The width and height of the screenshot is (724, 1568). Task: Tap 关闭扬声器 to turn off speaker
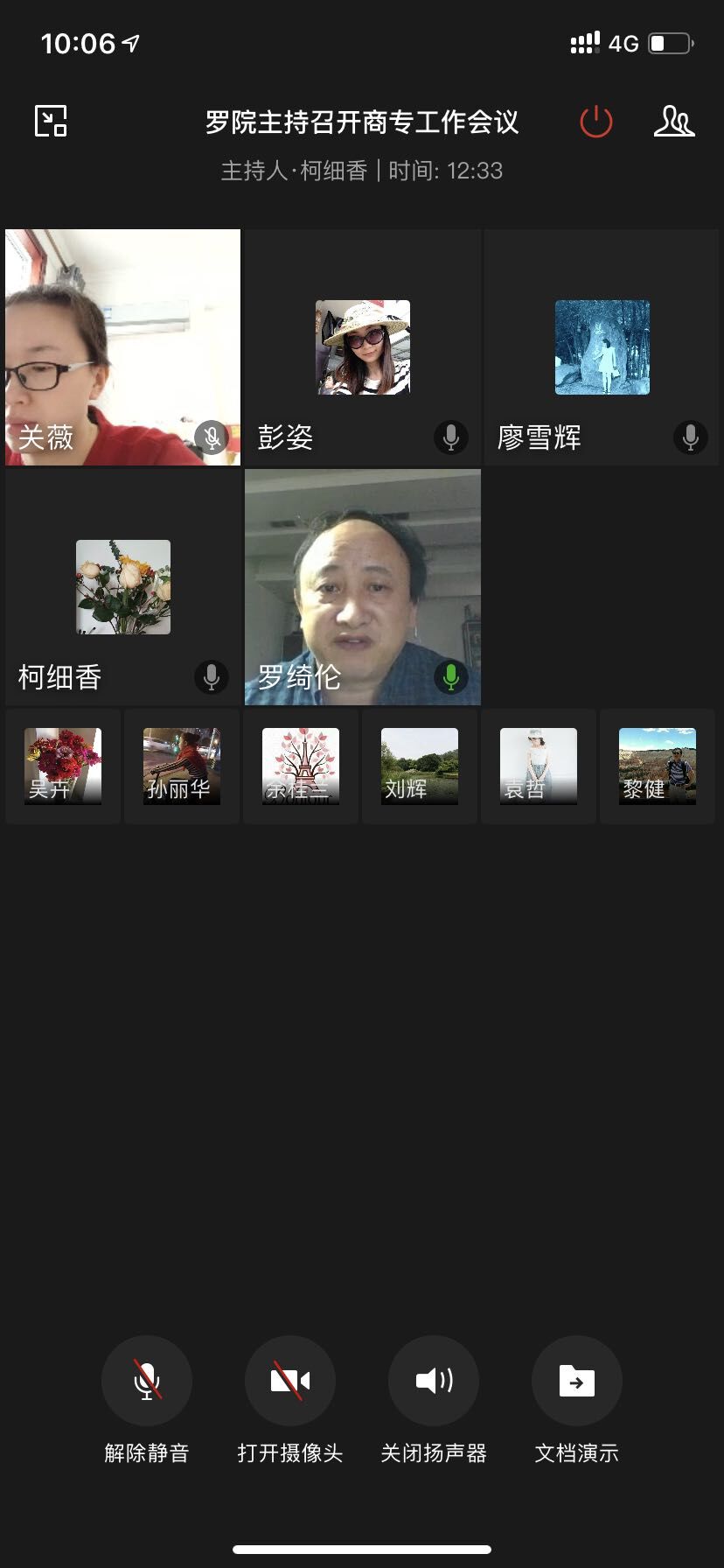click(x=434, y=1381)
